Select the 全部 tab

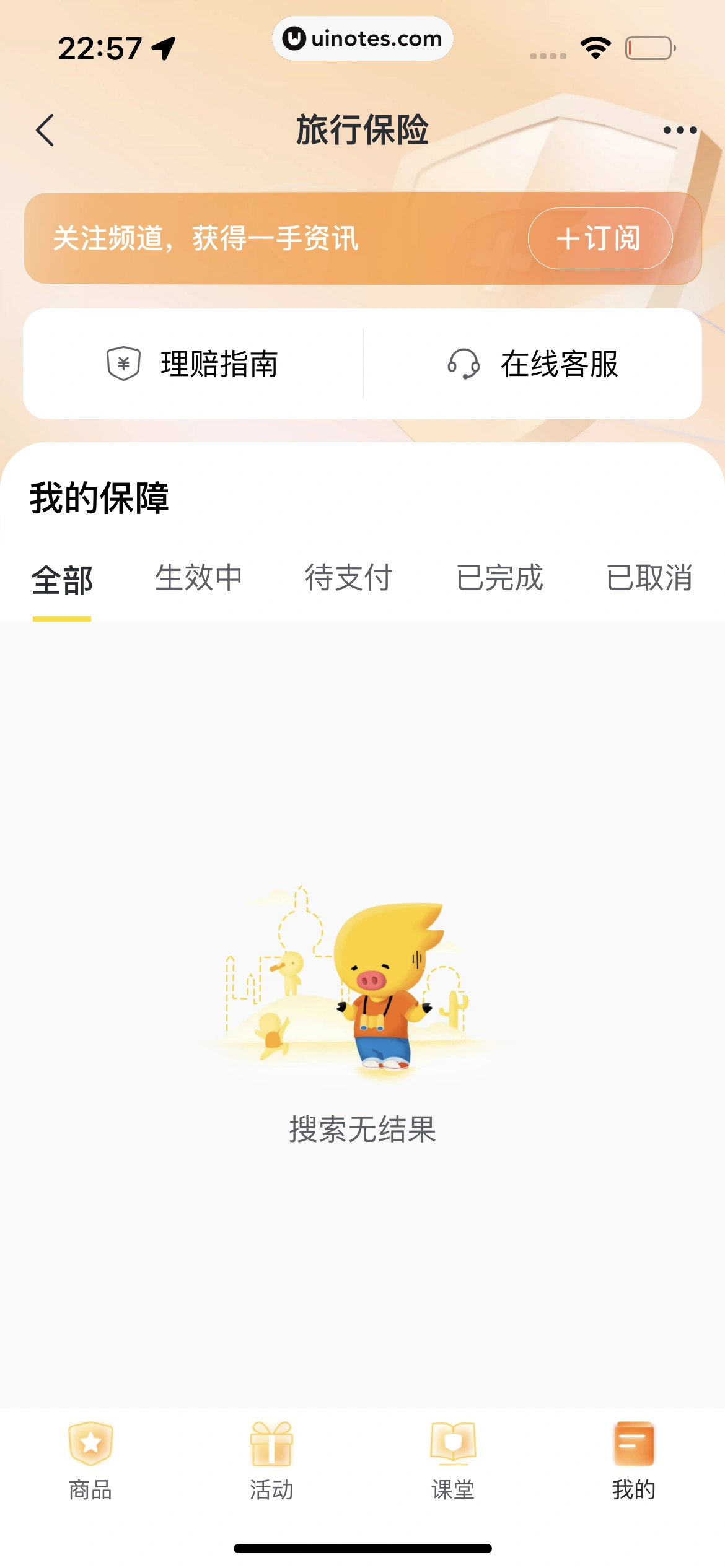[62, 580]
